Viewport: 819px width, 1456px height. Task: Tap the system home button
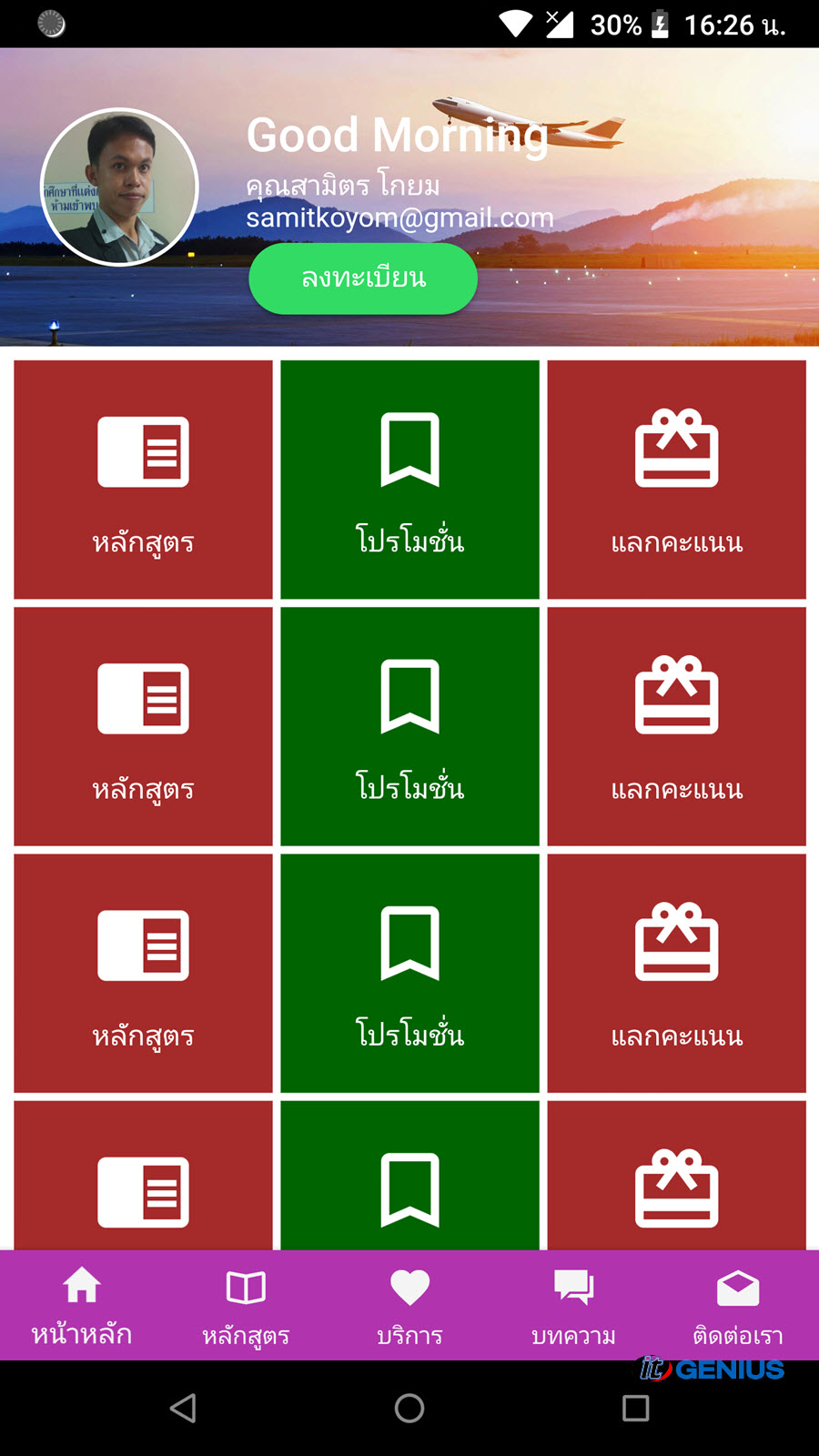pyautogui.click(x=409, y=1408)
